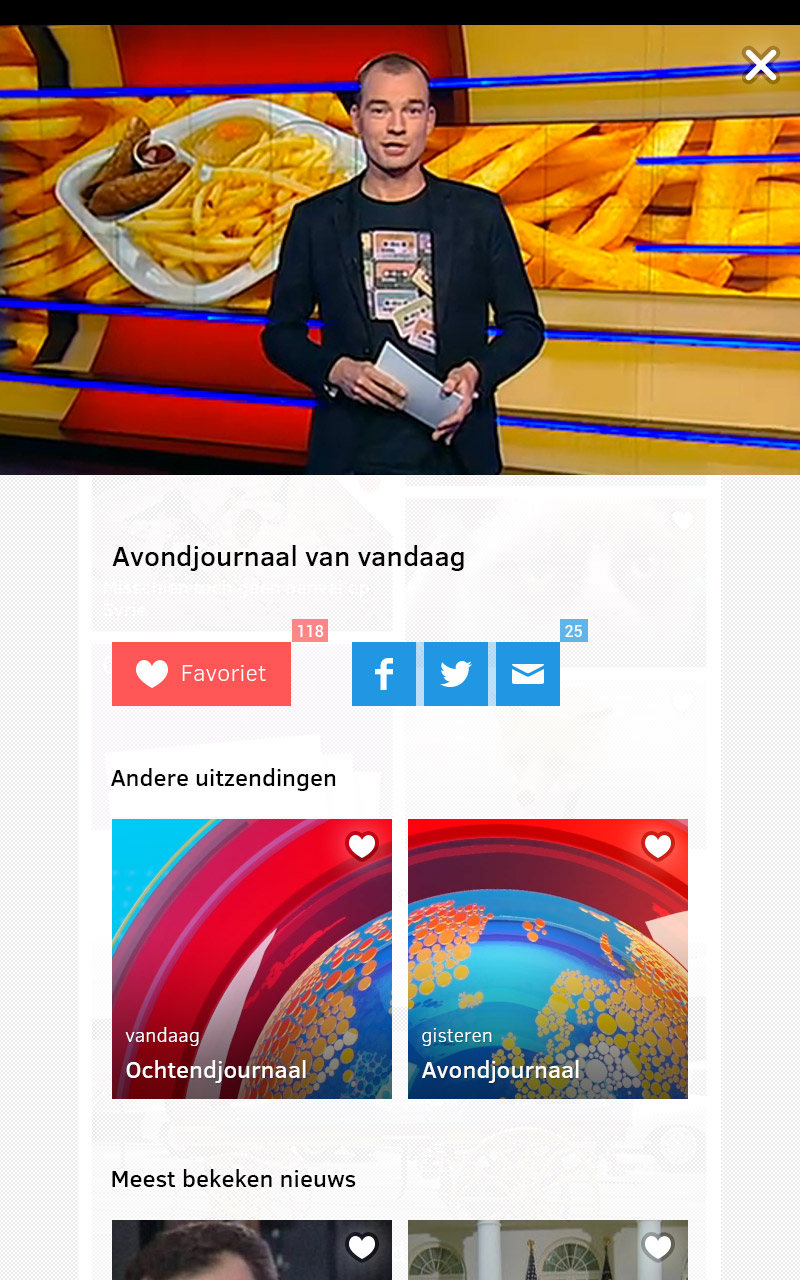Mark this broadcast as Favoriet
Image resolution: width=800 pixels, height=1280 pixels.
click(201, 674)
